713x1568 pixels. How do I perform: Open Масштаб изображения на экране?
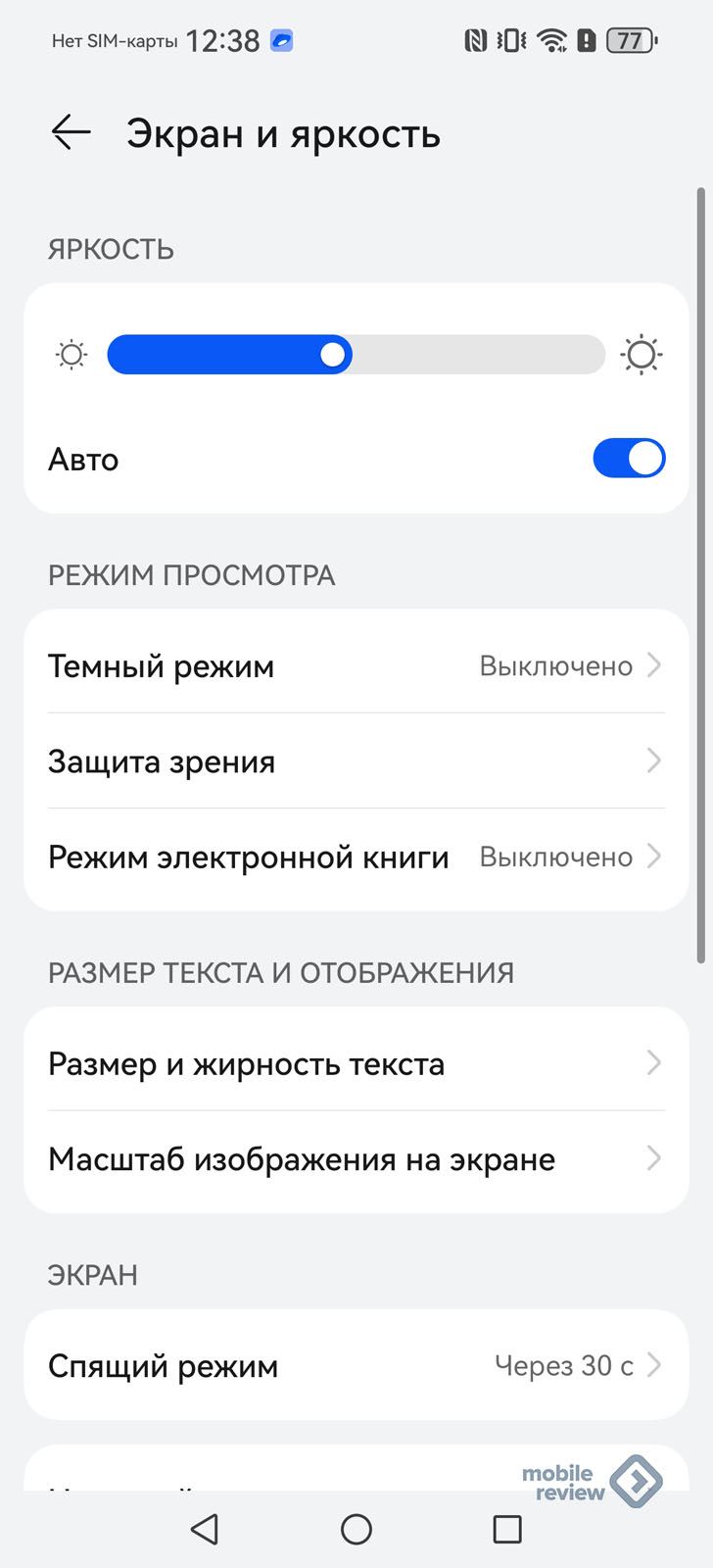pyautogui.click(x=356, y=1159)
